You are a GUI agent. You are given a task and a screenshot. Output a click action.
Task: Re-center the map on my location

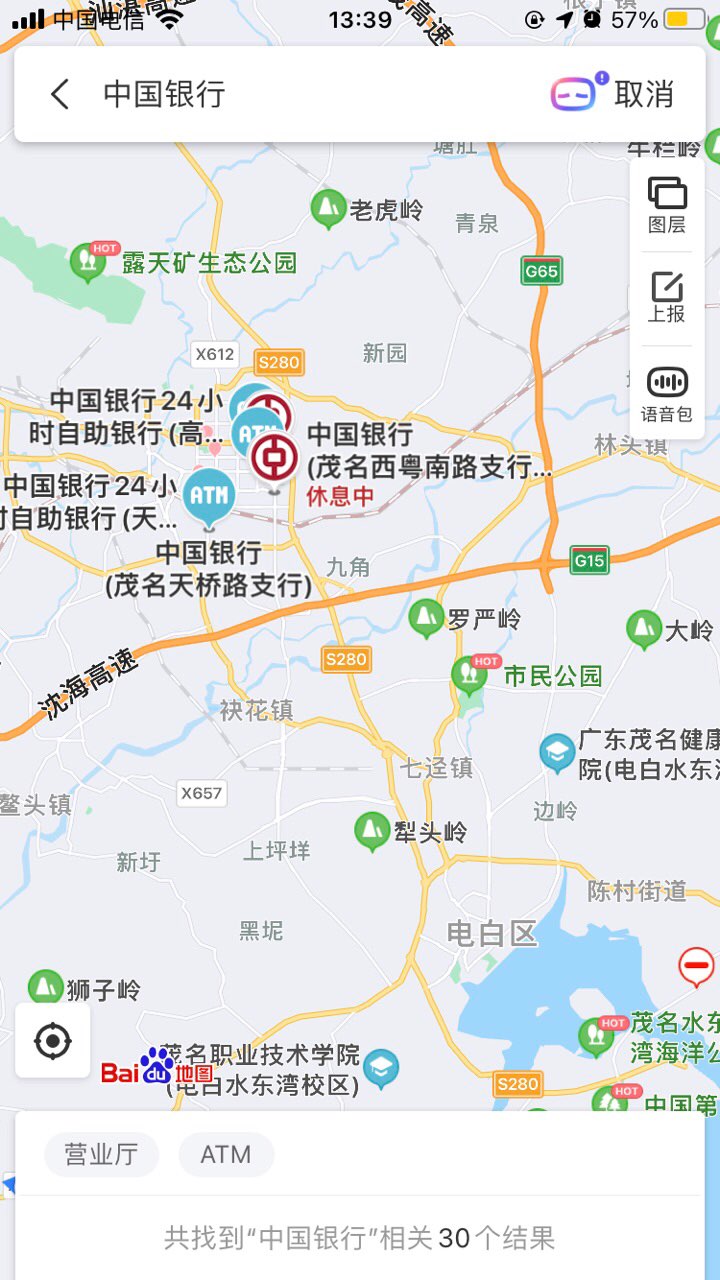53,1041
